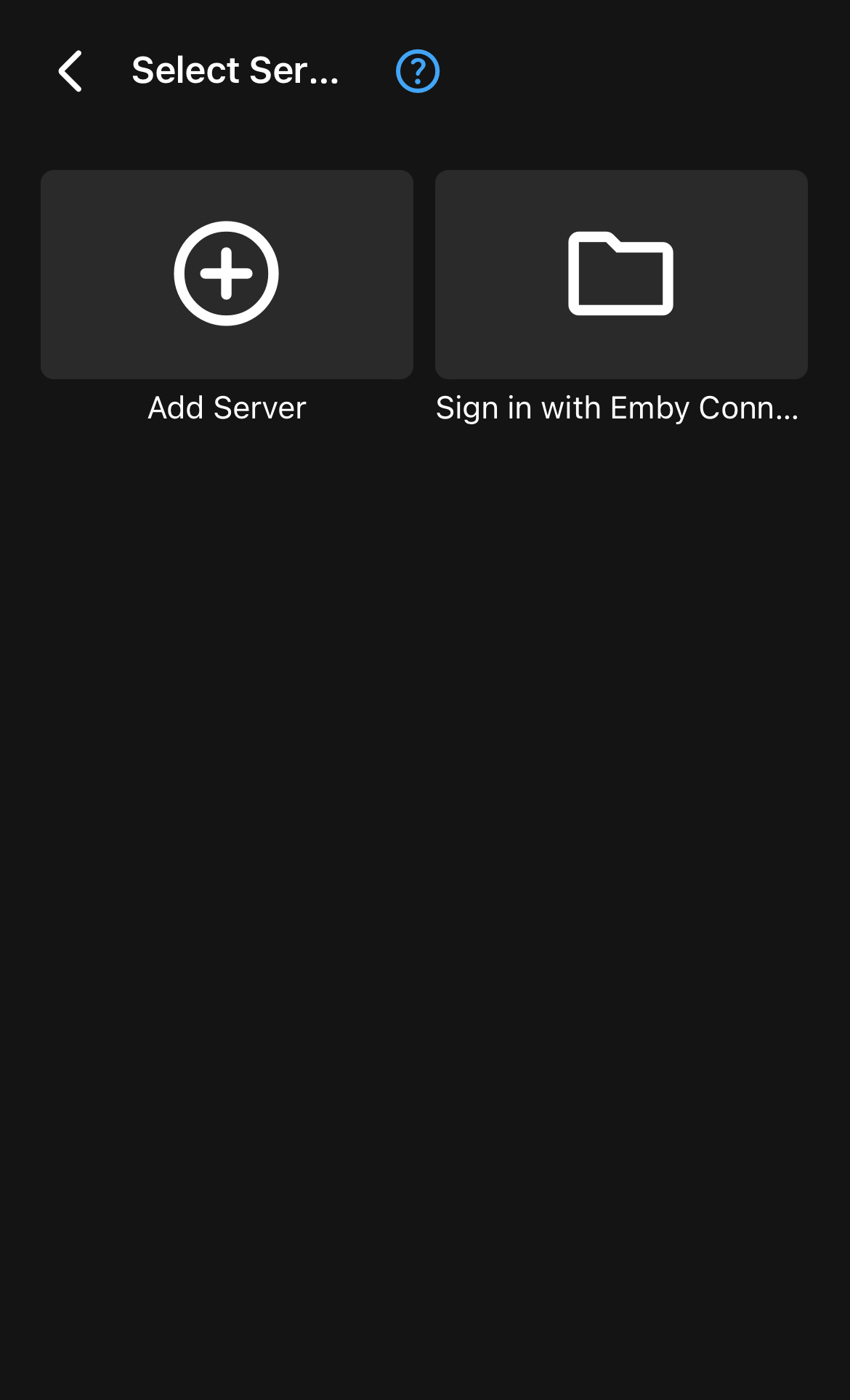Click the dark tile containing the folder icon
850x1400 pixels.
point(621,274)
